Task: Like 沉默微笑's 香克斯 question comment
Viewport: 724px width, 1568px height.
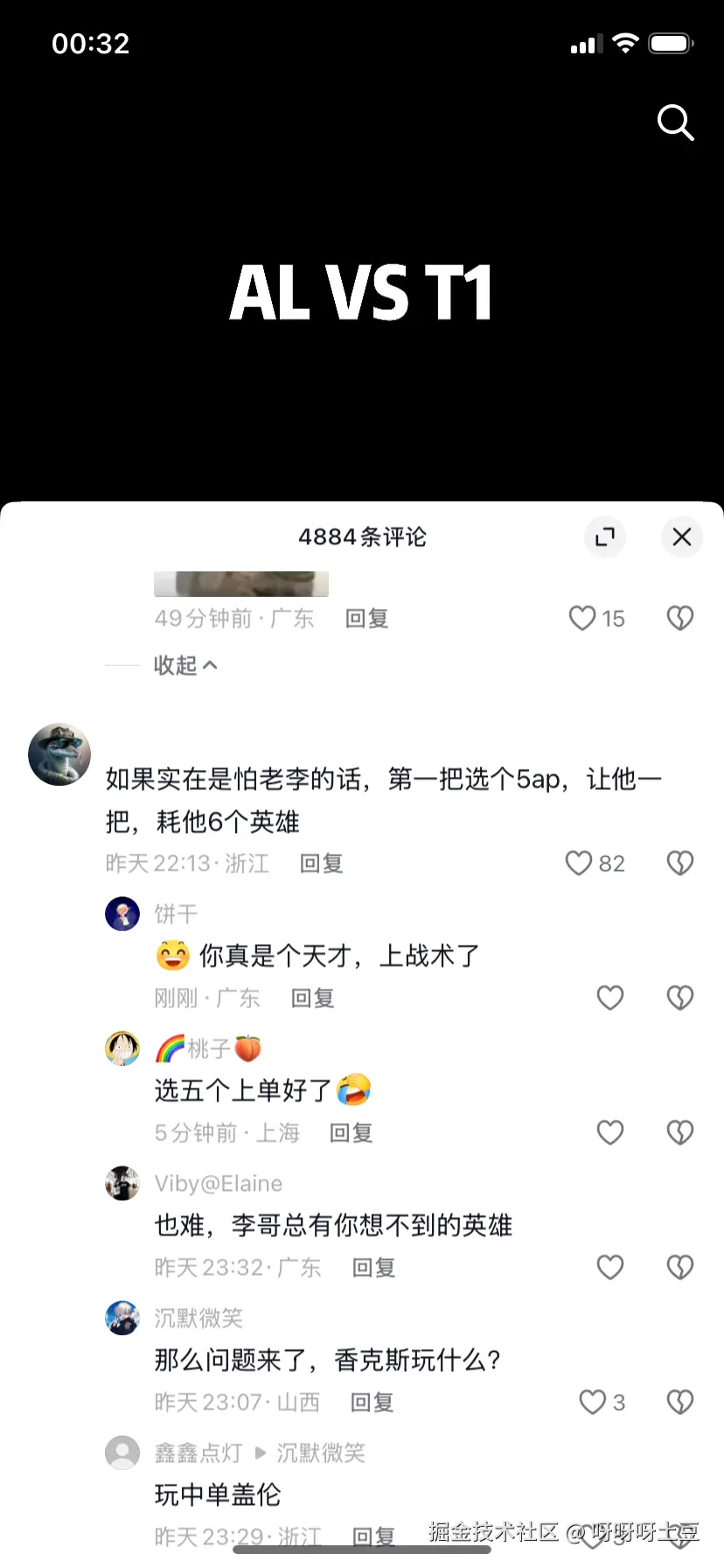Action: pos(593,1401)
